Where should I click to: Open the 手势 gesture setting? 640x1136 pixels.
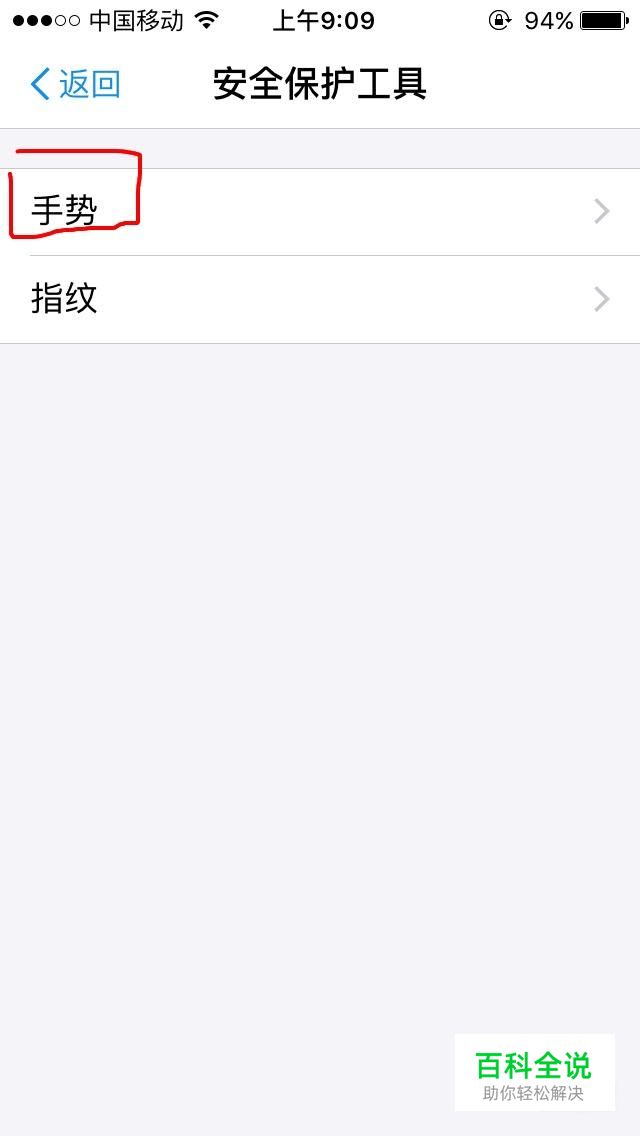pos(320,212)
